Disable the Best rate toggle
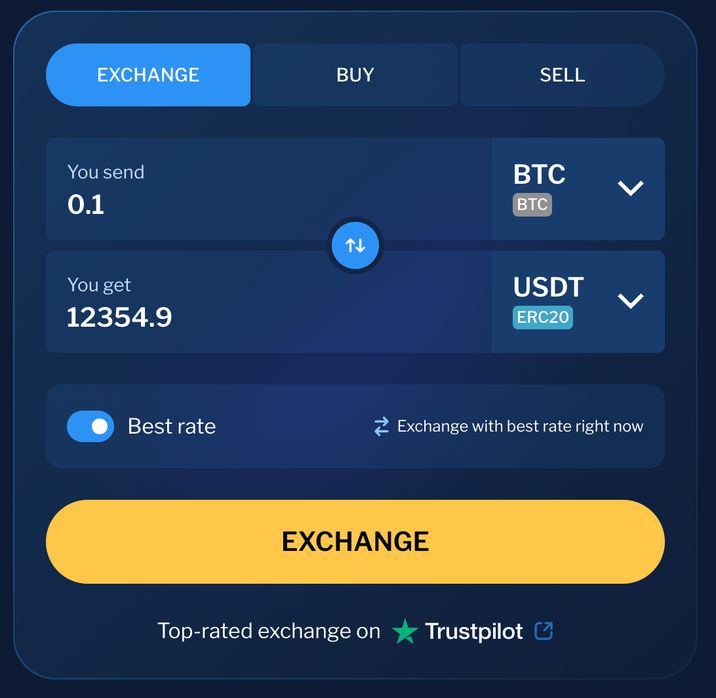This screenshot has width=716, height=698. pos(90,426)
